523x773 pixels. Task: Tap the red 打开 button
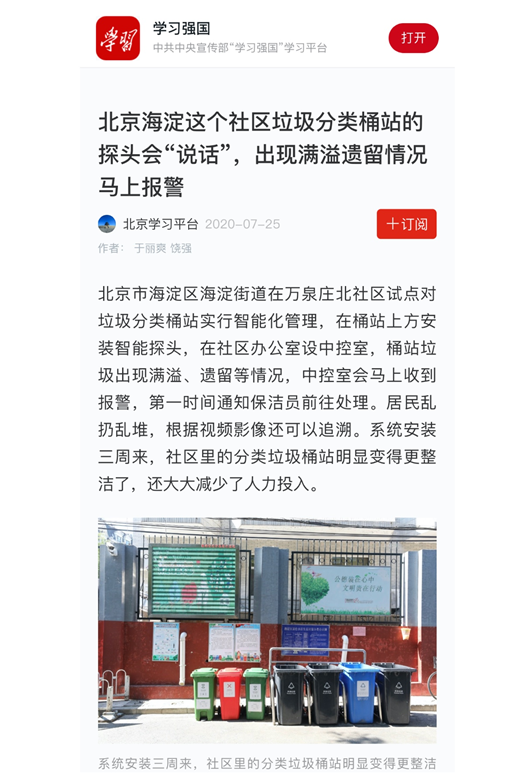[x=413, y=38]
